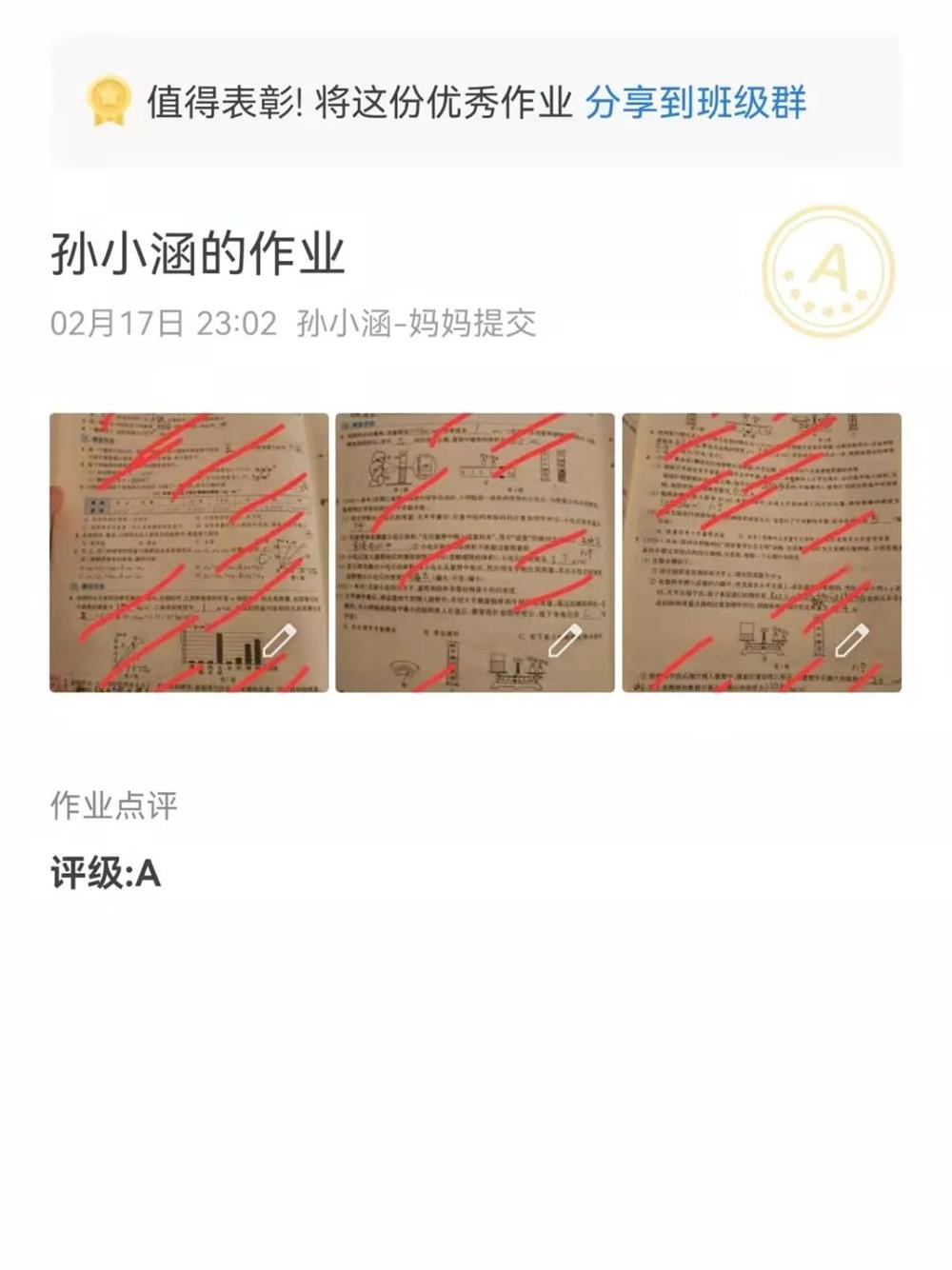Viewport: 952px width, 1270px height.
Task: Tap the edit pencil on second photo
Action: click(x=565, y=642)
